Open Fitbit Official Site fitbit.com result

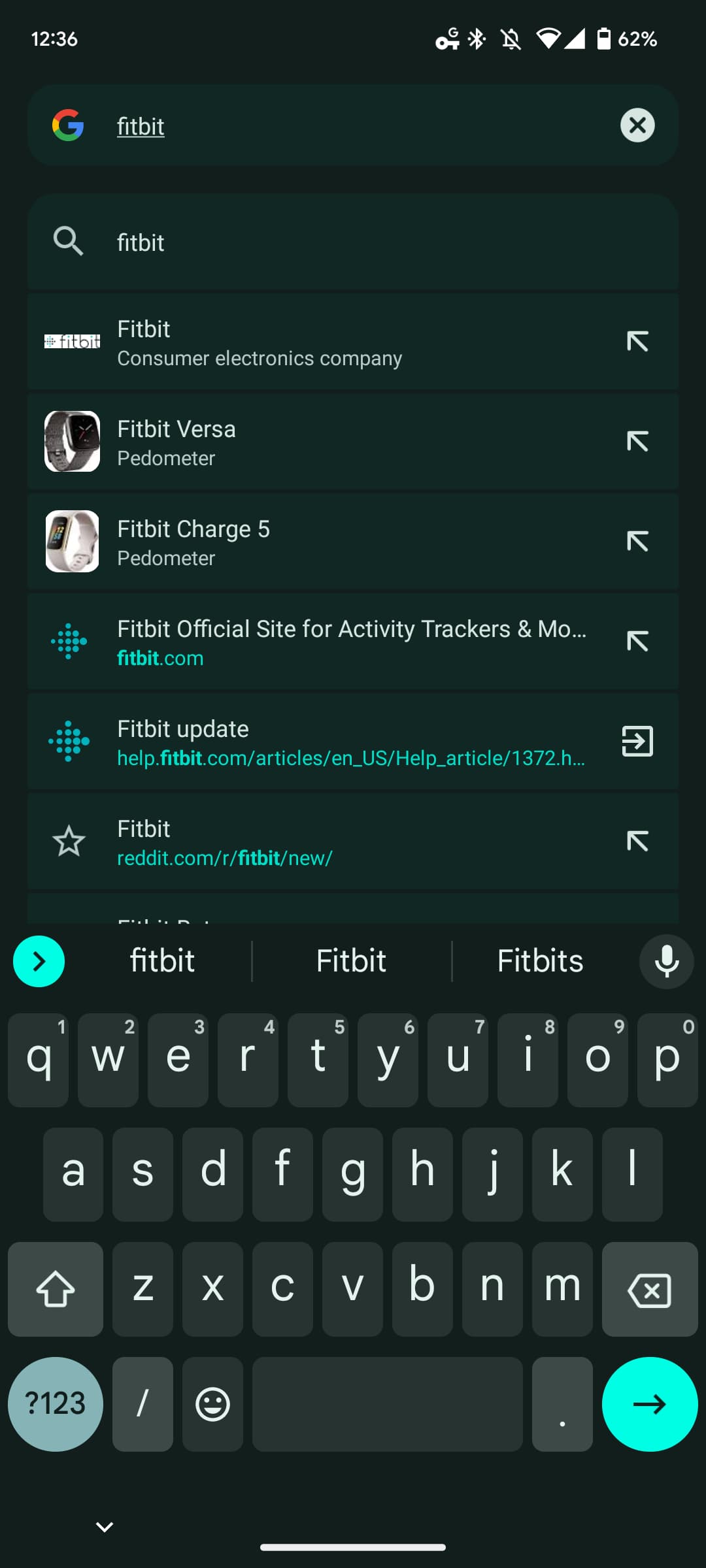click(327, 642)
